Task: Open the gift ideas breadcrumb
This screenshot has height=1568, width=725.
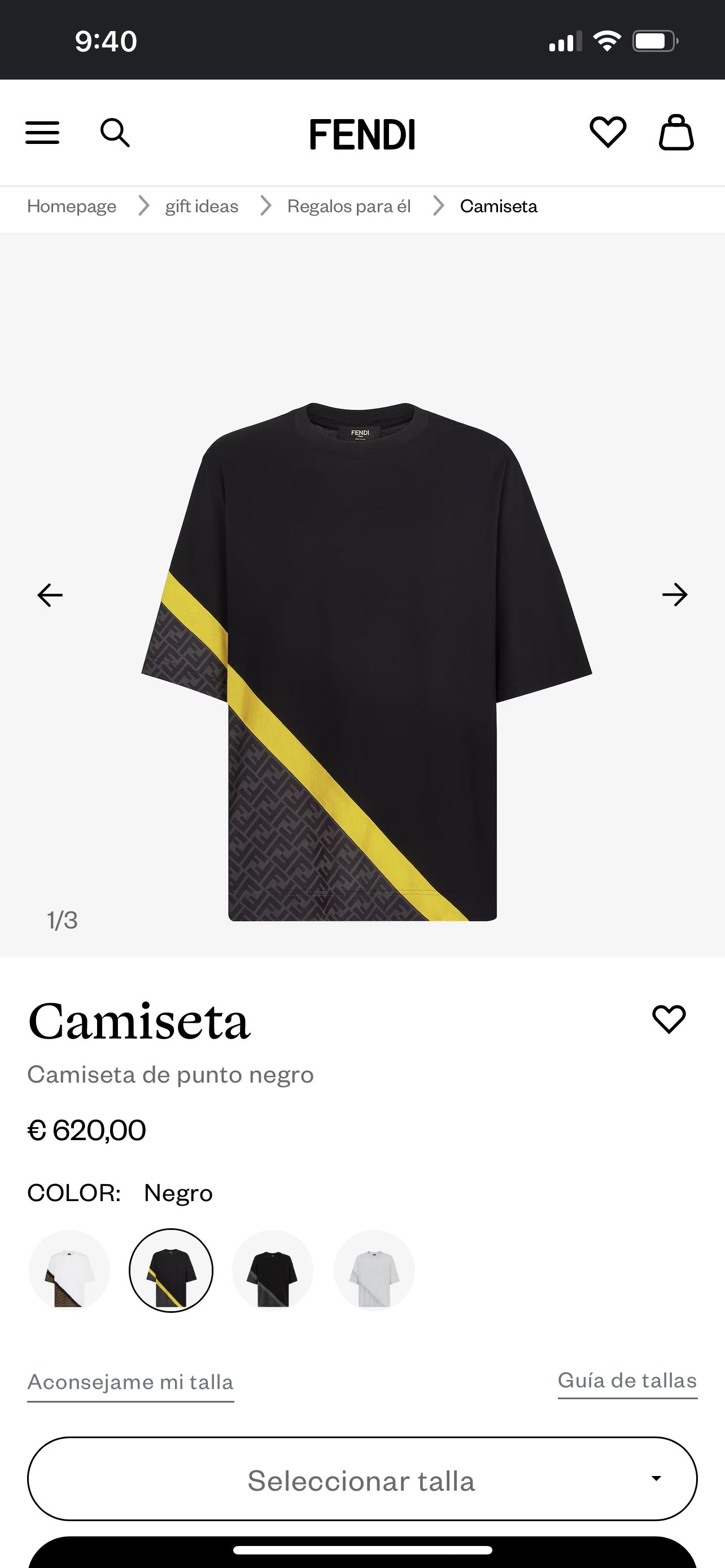Action: coord(202,207)
